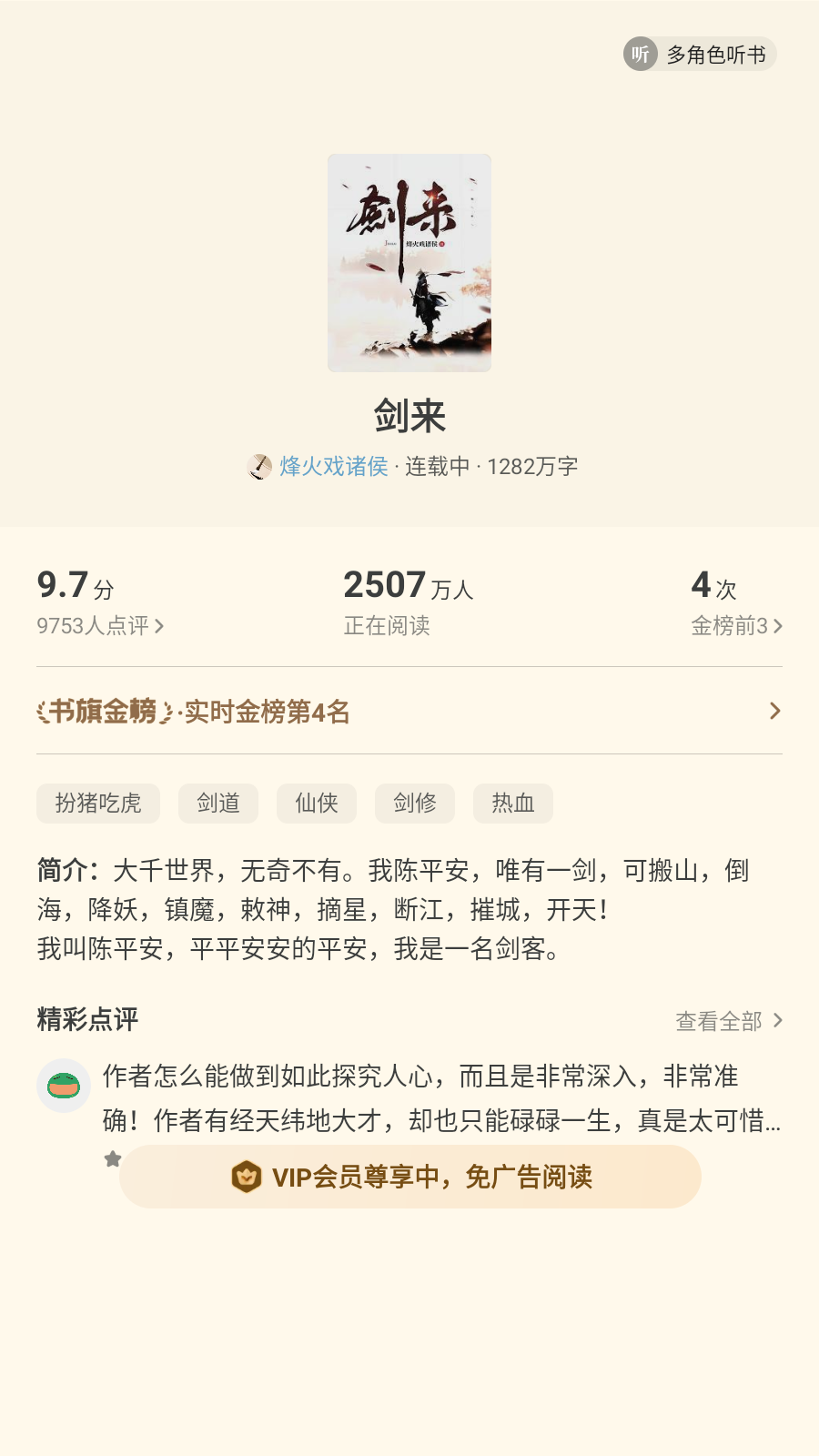Image resolution: width=819 pixels, height=1456 pixels.
Task: Tap the VIP会员尊享中 banner
Action: [x=410, y=1177]
